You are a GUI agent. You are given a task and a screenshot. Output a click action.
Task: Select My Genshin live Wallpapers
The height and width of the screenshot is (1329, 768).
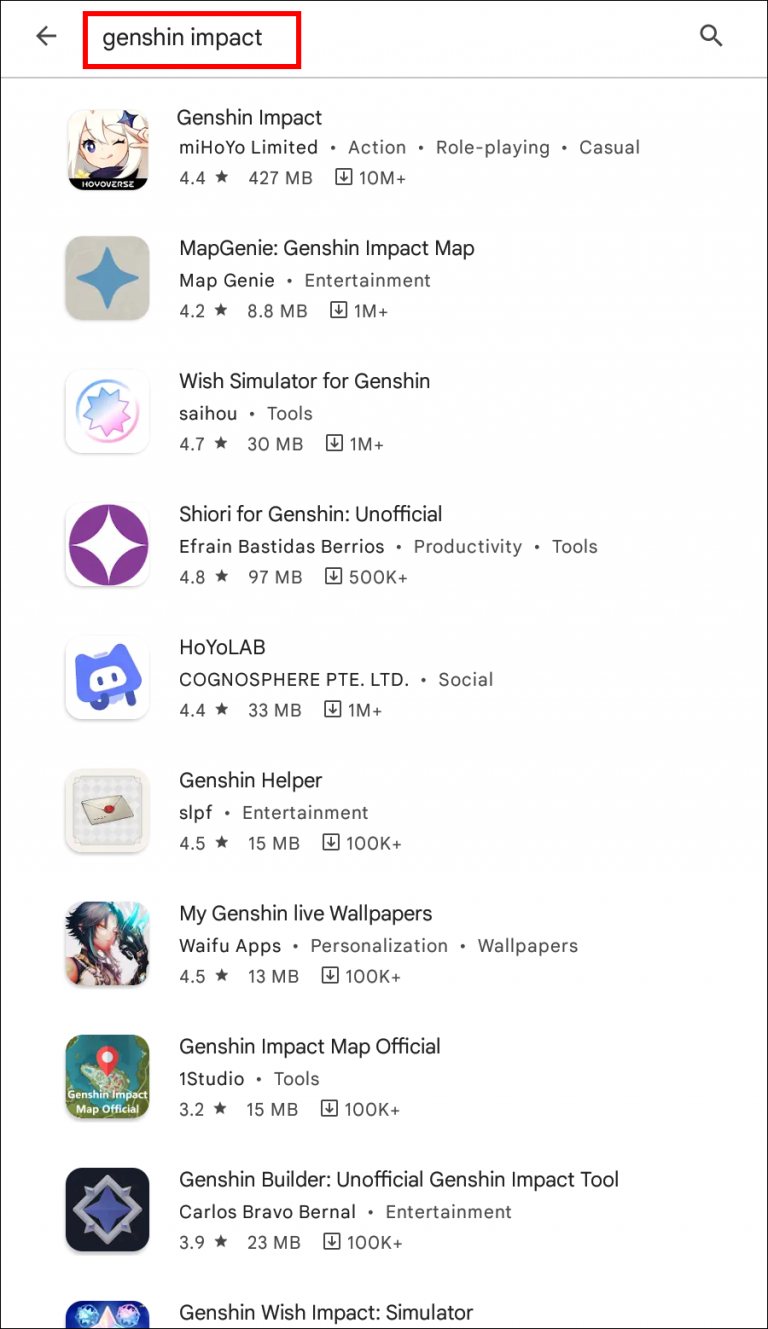pyautogui.click(x=305, y=913)
